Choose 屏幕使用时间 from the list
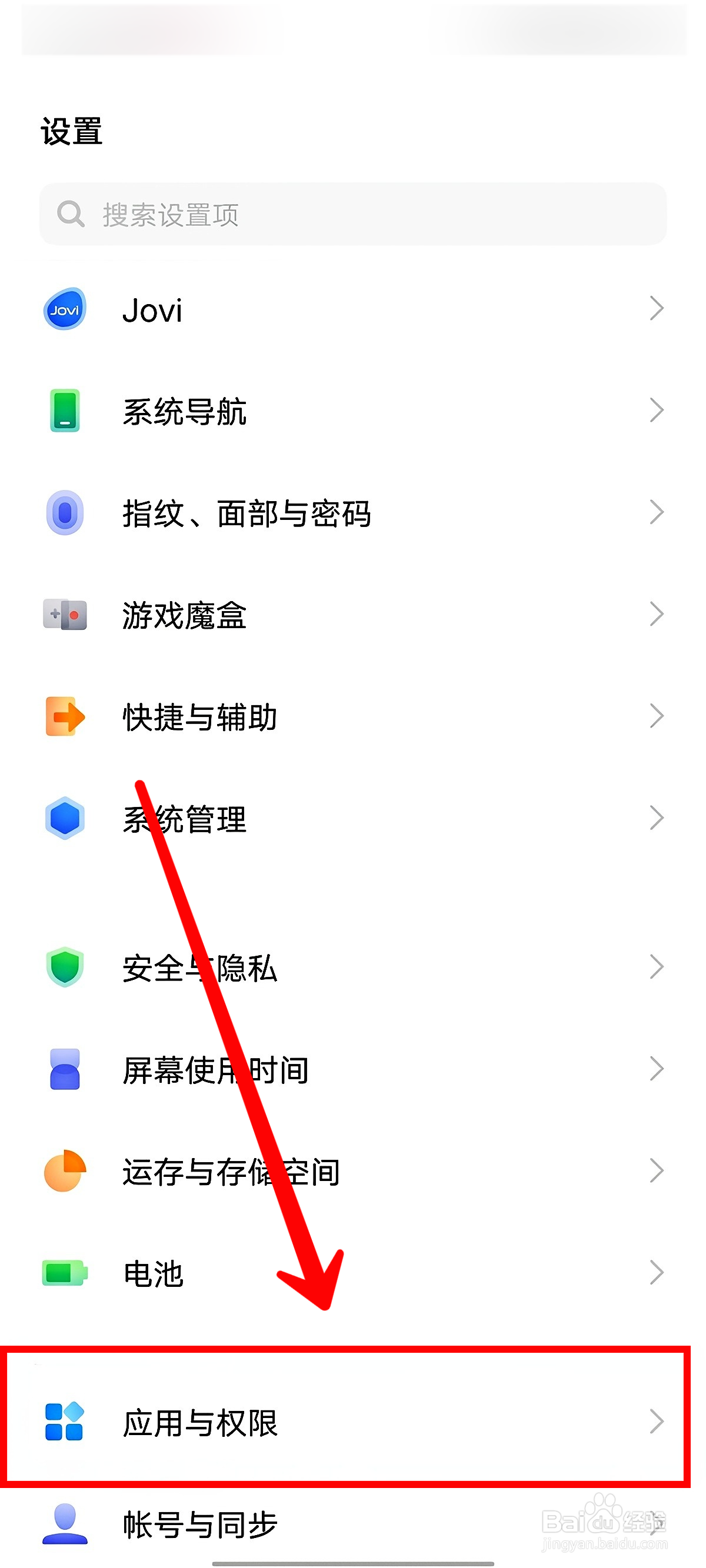This screenshot has height=1568, width=706. pyautogui.click(x=214, y=1069)
